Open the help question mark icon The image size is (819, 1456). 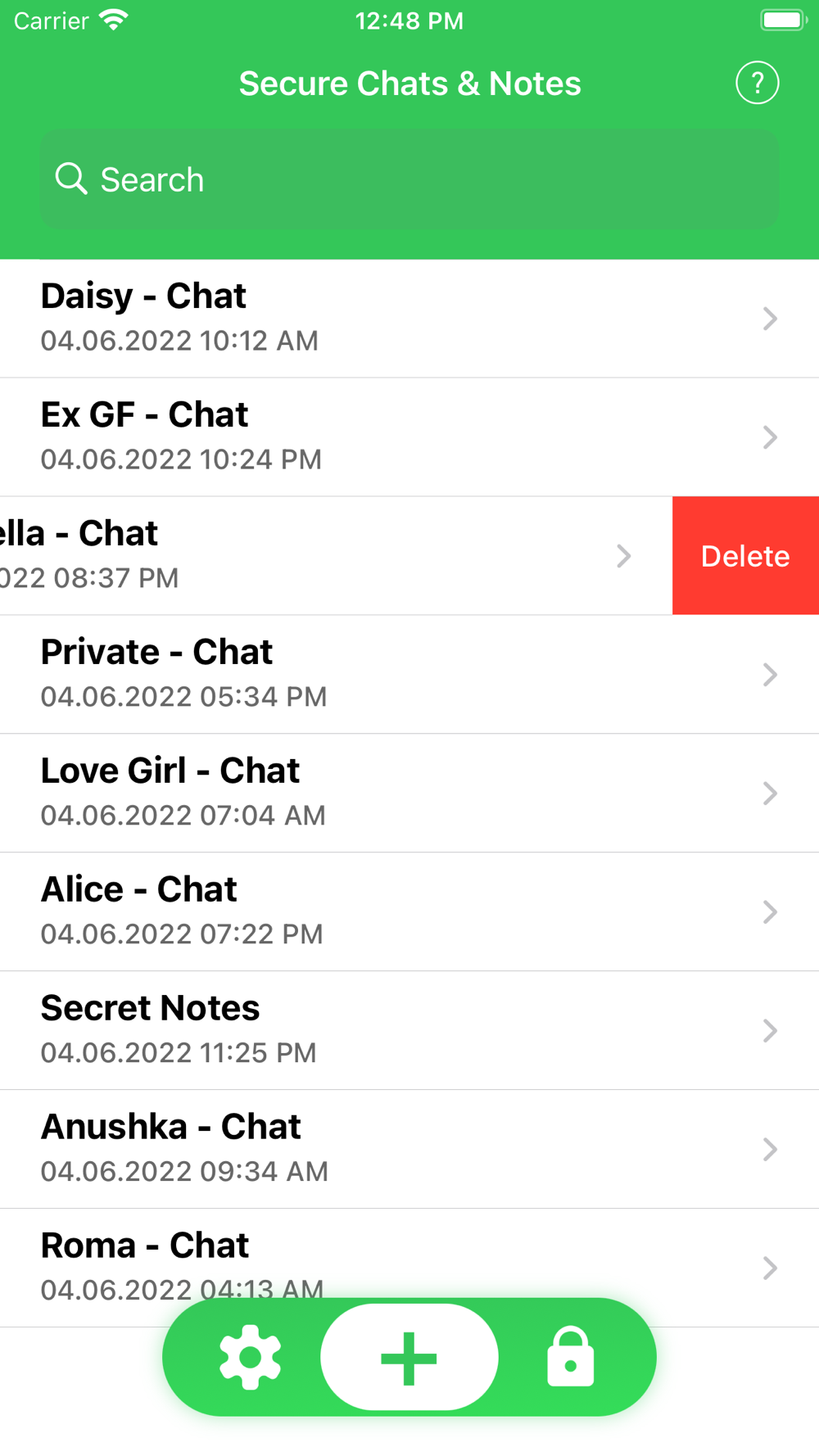(x=757, y=83)
